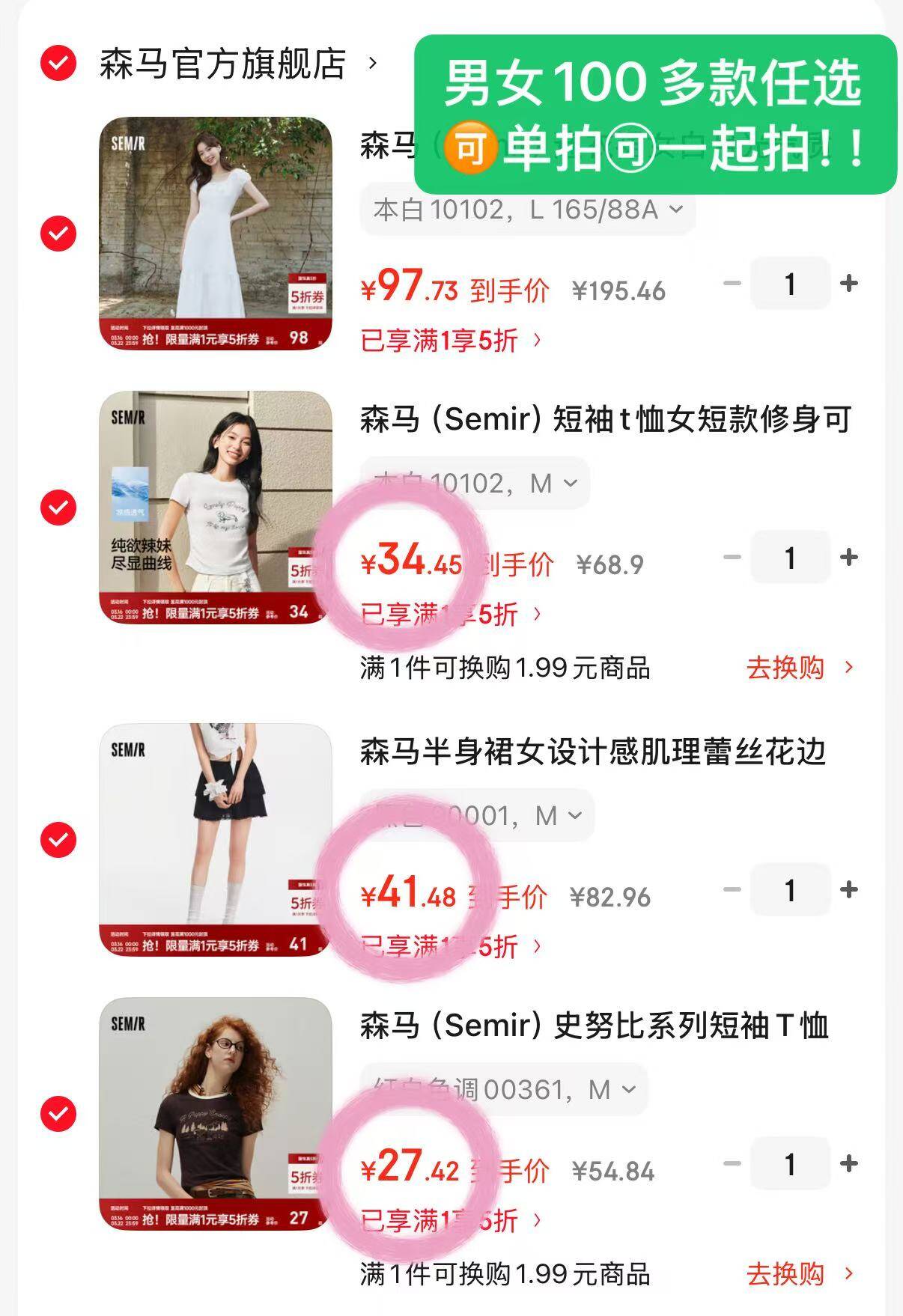Change size option 本白 10102, L 165/88A
The image size is (903, 1316).
(527, 210)
